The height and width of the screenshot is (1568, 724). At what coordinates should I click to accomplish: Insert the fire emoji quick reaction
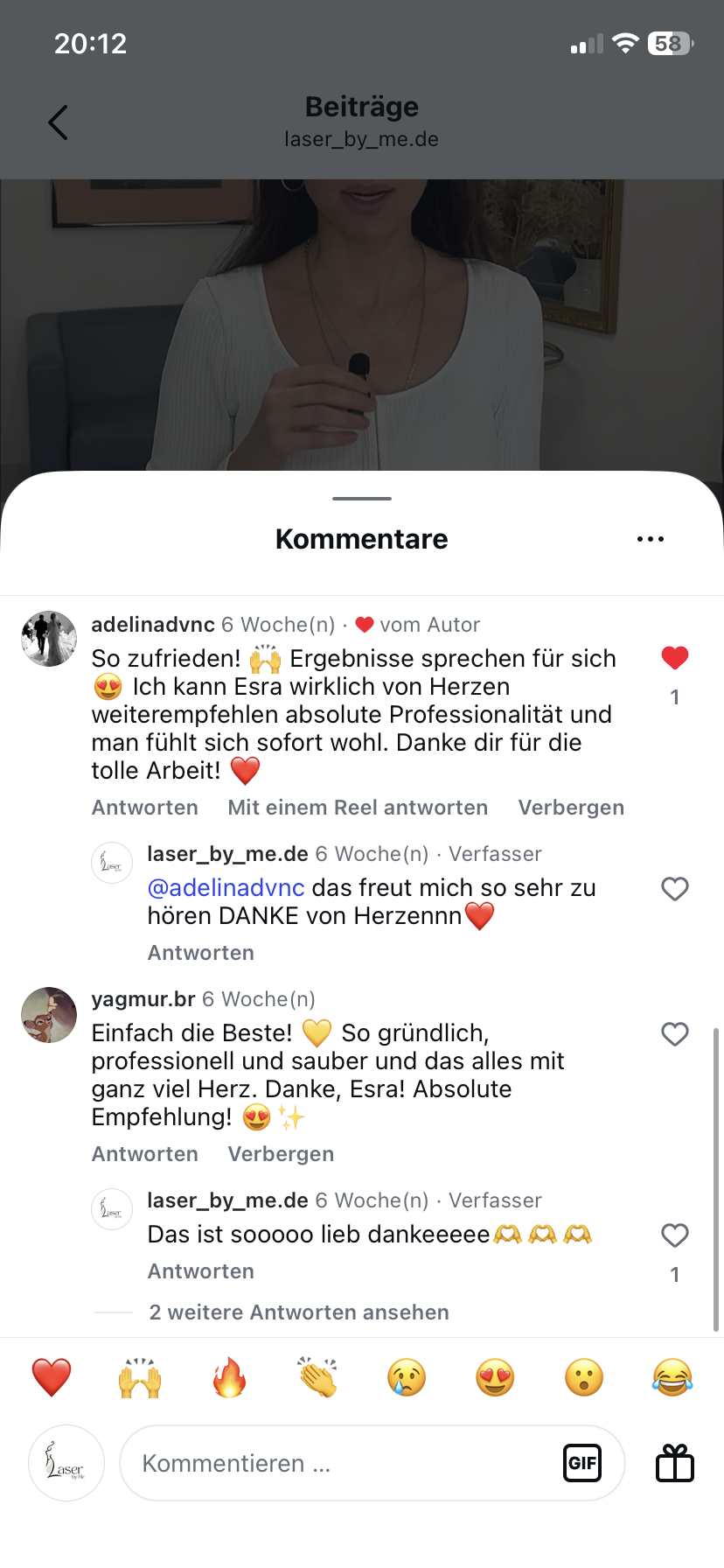click(229, 1377)
